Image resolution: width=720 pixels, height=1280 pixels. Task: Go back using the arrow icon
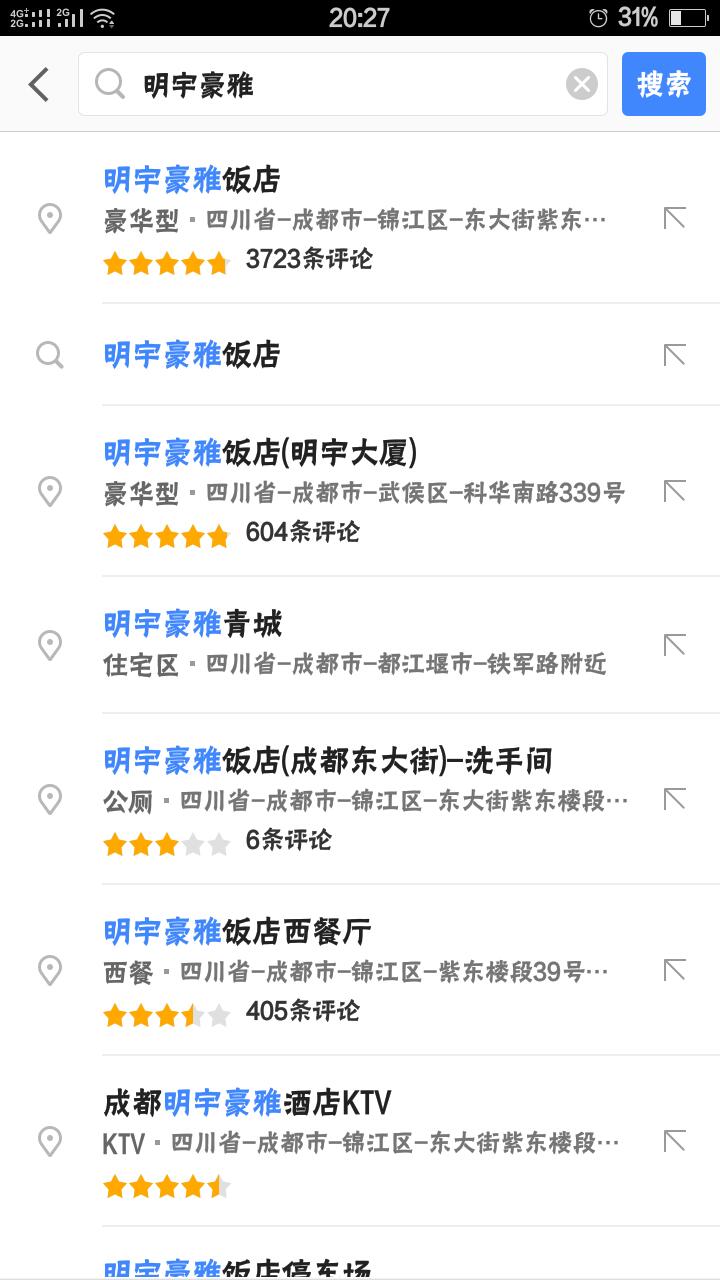pos(39,84)
